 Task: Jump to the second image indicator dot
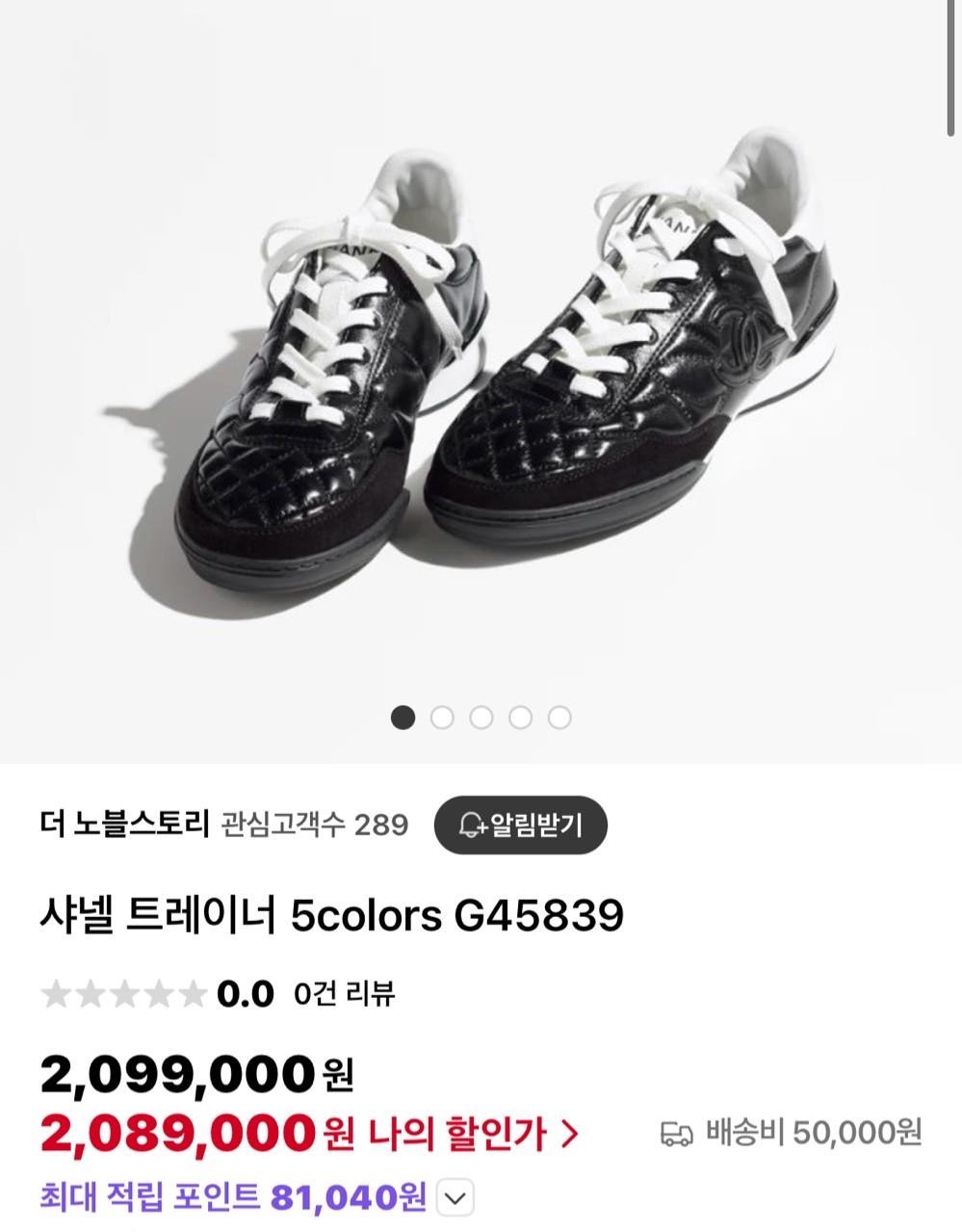442,718
